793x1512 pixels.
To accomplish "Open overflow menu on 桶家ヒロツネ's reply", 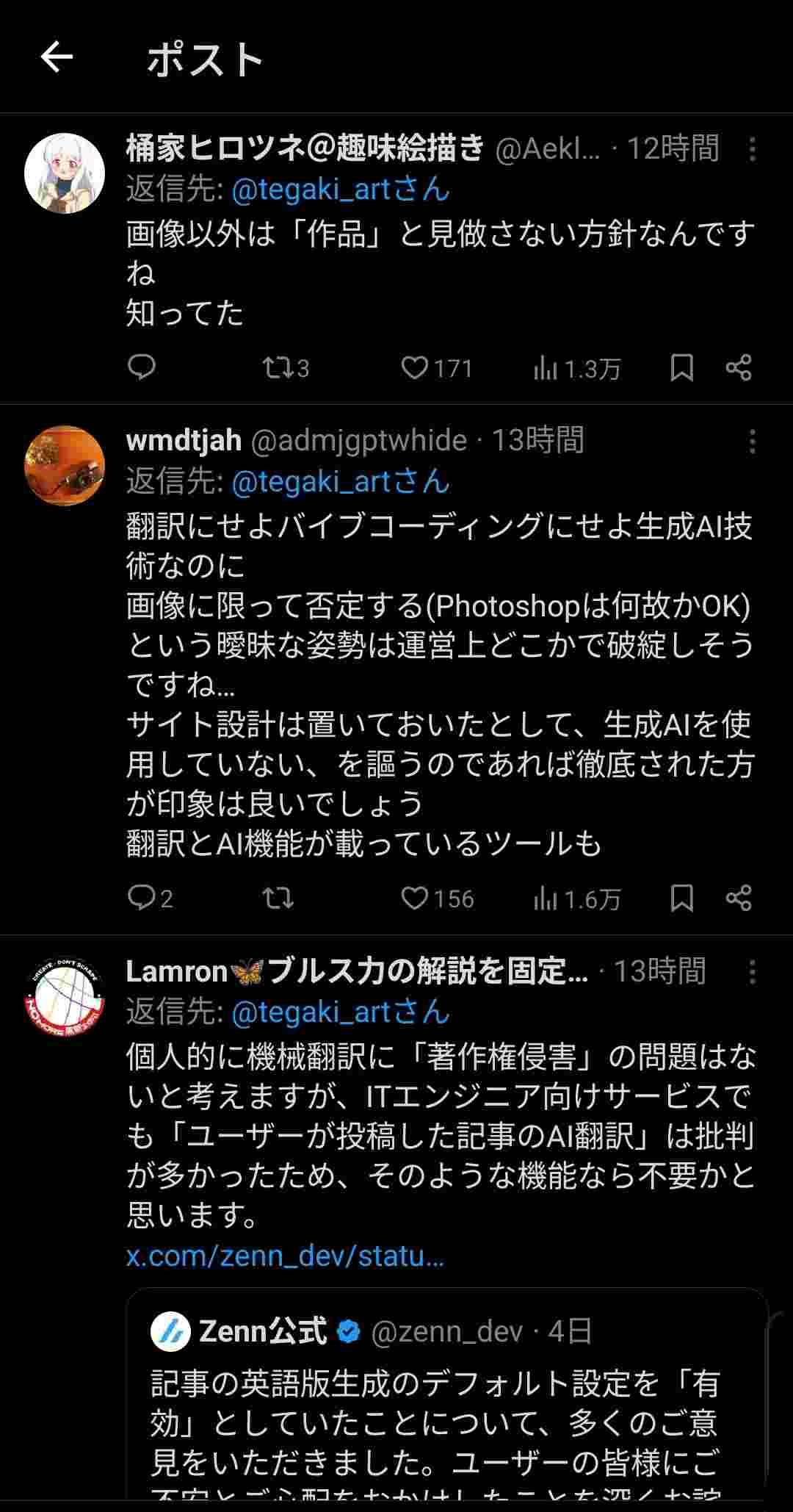I will click(x=752, y=149).
